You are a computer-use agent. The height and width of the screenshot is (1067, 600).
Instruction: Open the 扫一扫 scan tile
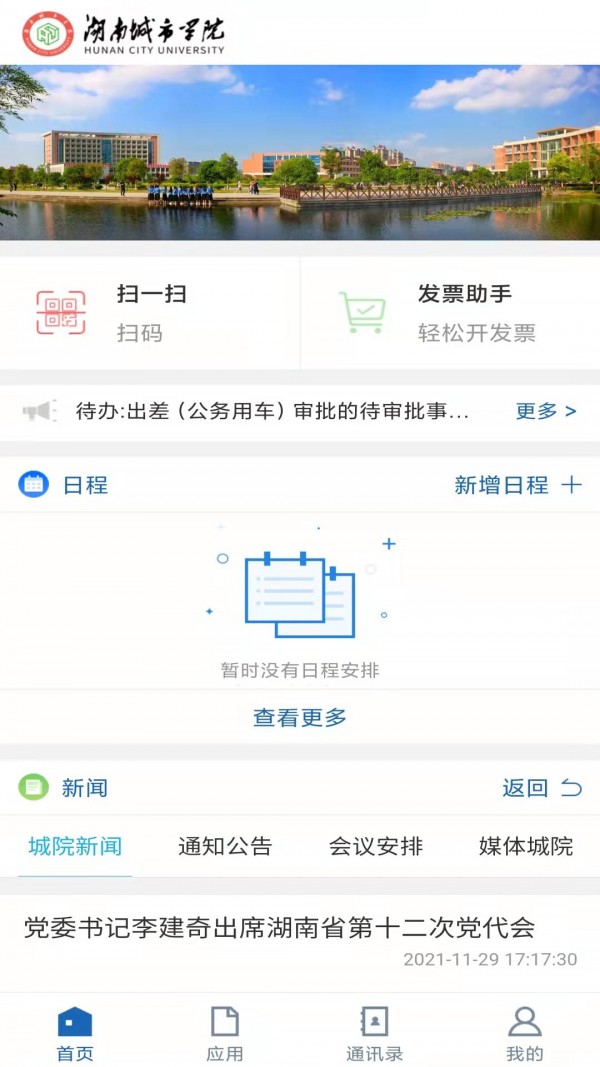[x=150, y=313]
